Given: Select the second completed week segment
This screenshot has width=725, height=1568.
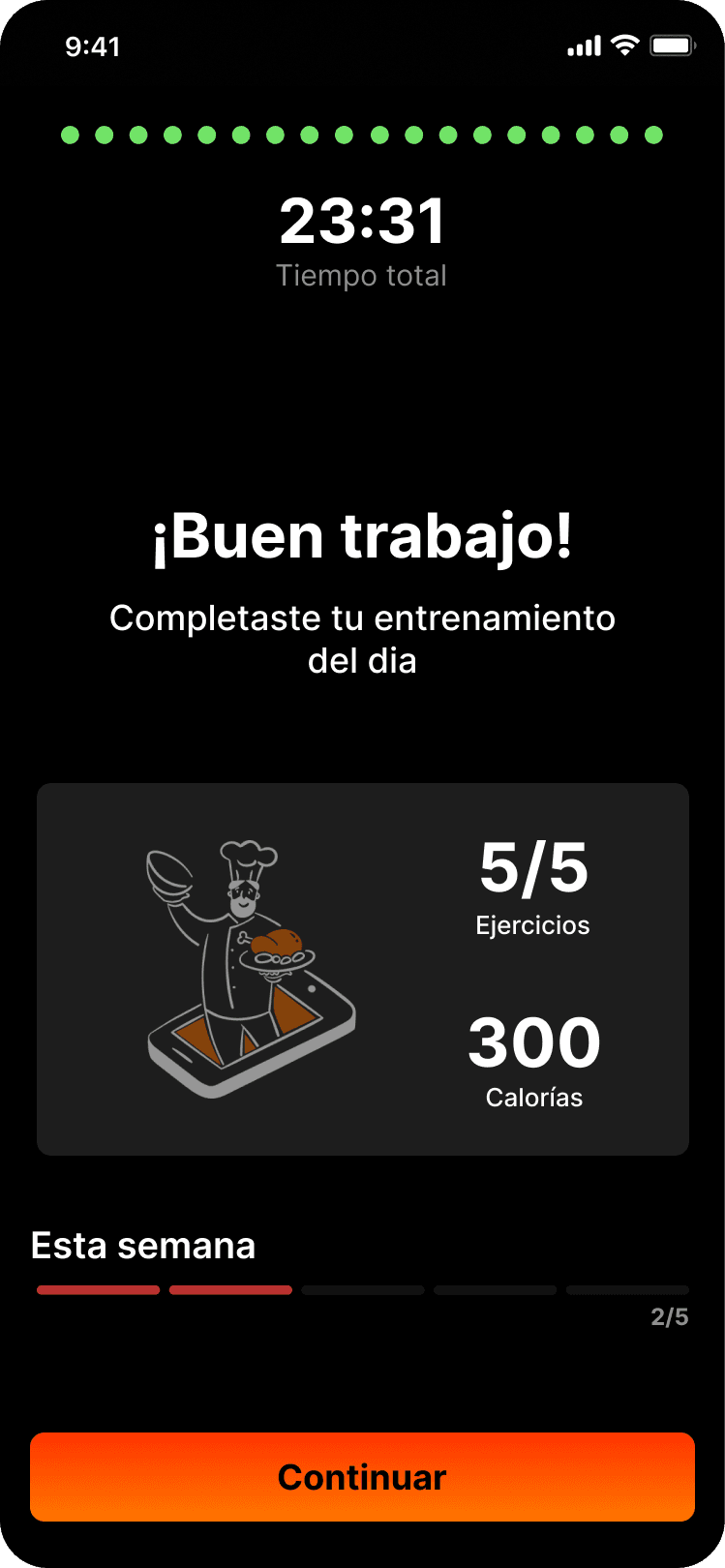Looking at the screenshot, I should coord(230,1290).
